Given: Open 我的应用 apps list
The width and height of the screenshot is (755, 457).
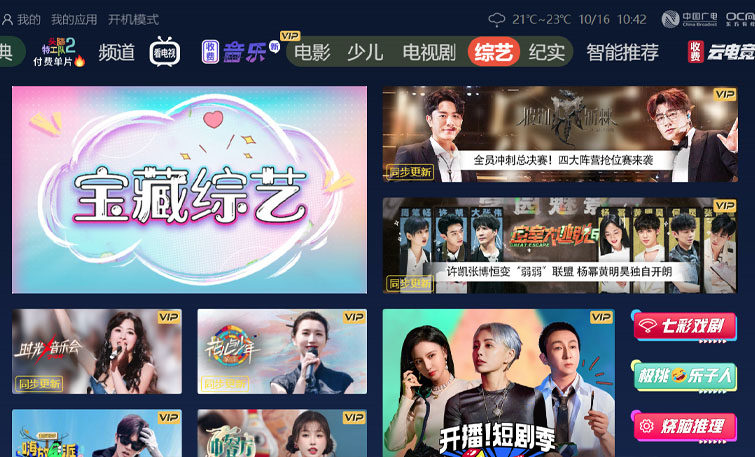Looking at the screenshot, I should (x=74, y=19).
